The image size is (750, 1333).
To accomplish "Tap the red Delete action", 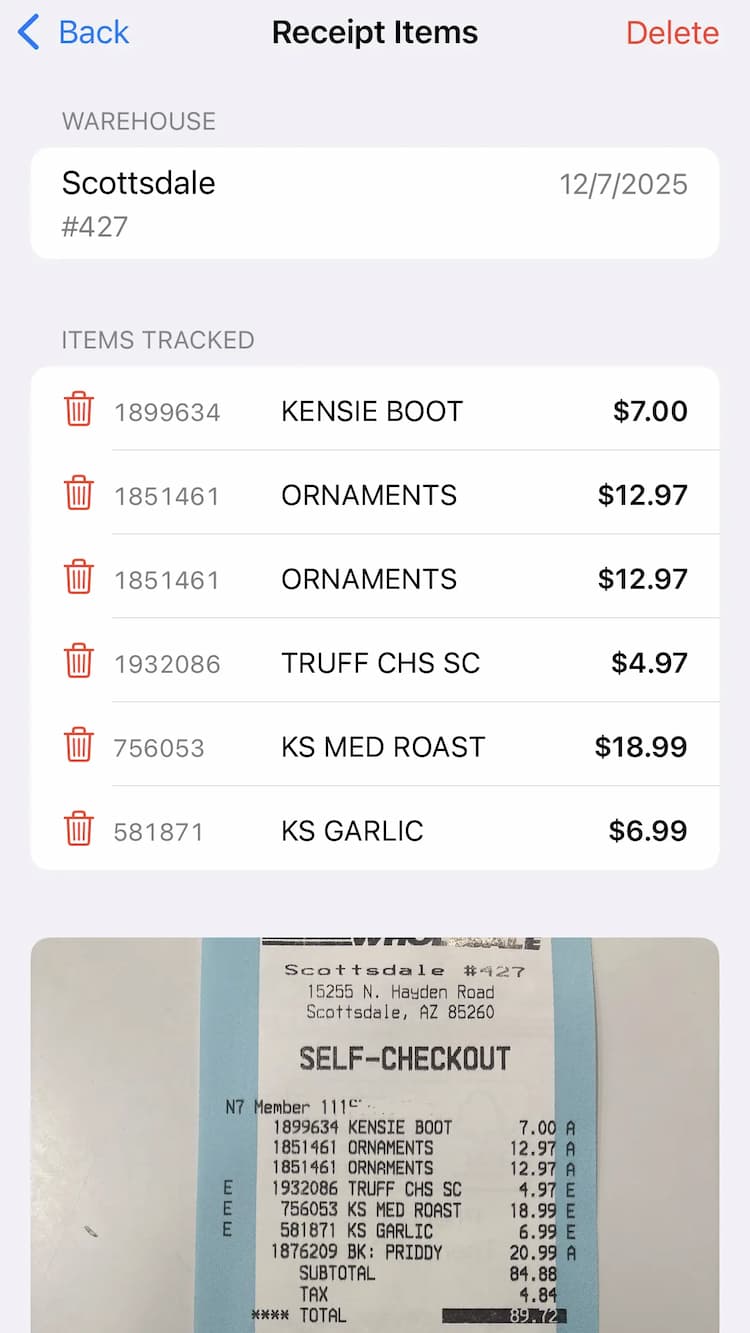I will pos(672,32).
